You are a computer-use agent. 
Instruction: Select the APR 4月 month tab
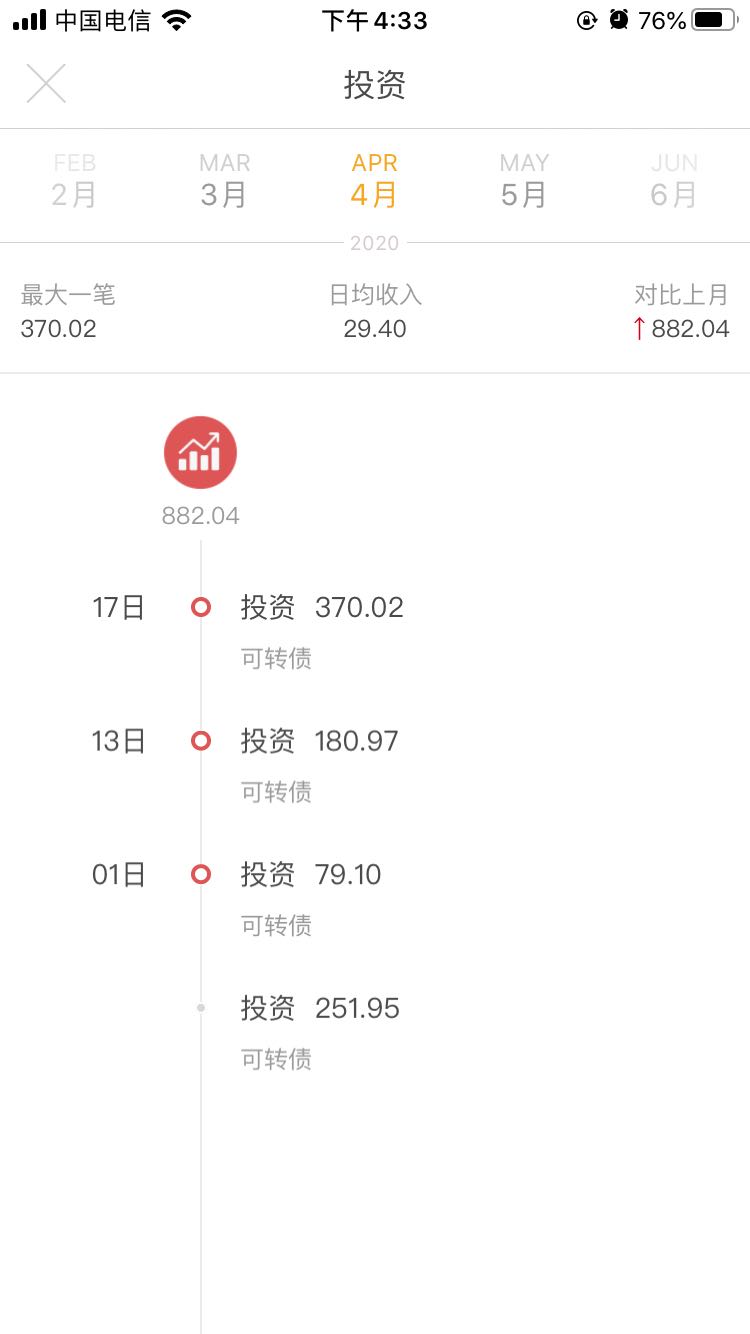[374, 181]
